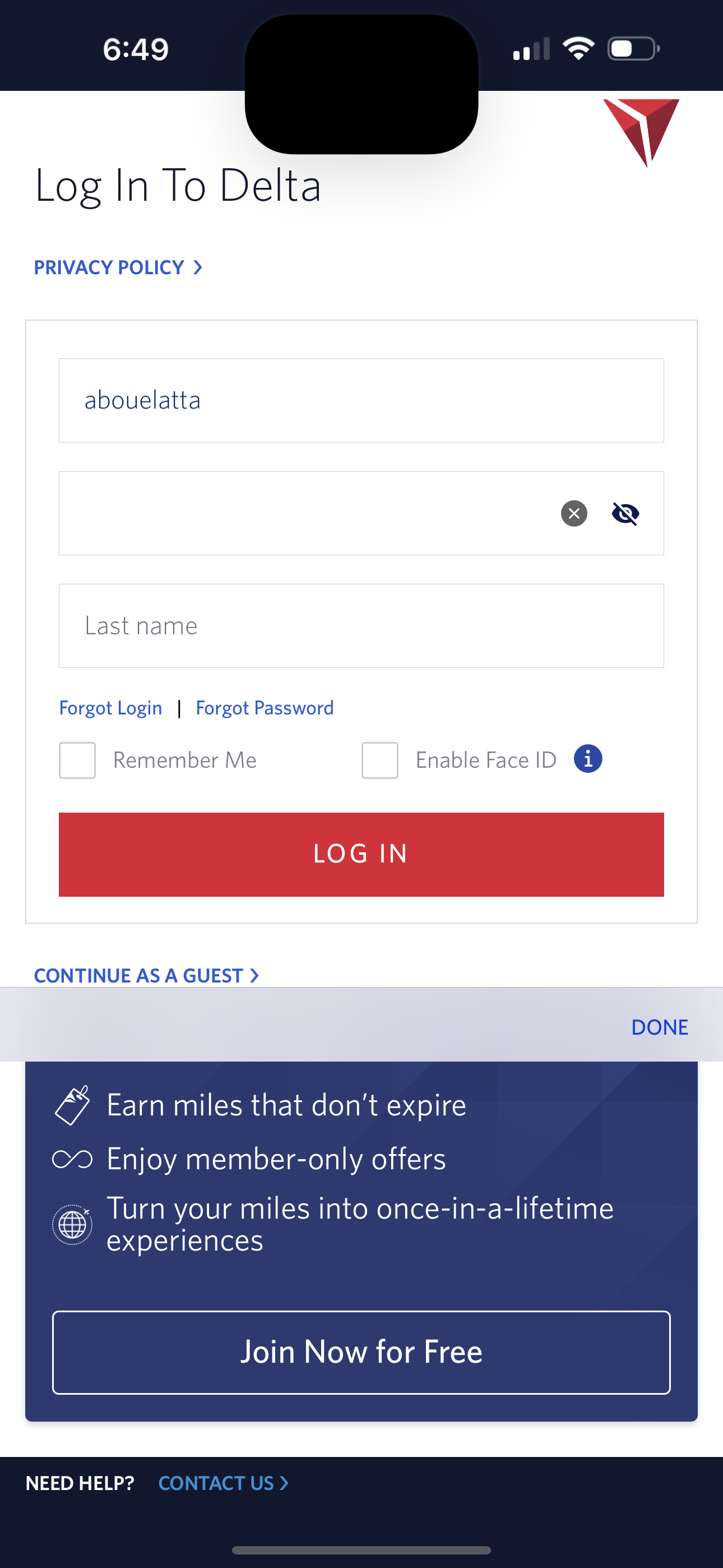
Task: Select the Delta widget logo
Action: point(642,129)
